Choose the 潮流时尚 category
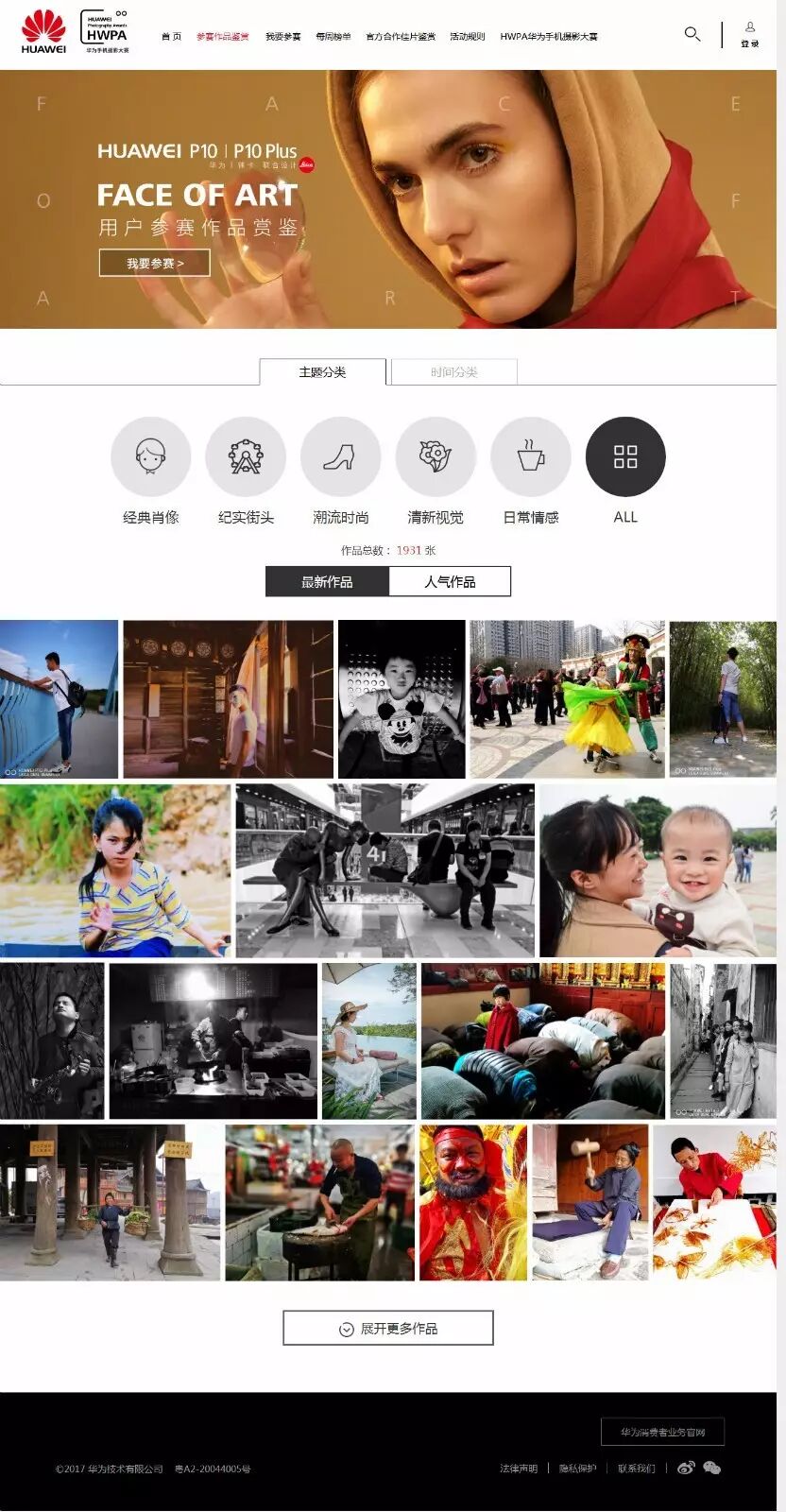The image size is (786, 1512). [x=340, y=457]
